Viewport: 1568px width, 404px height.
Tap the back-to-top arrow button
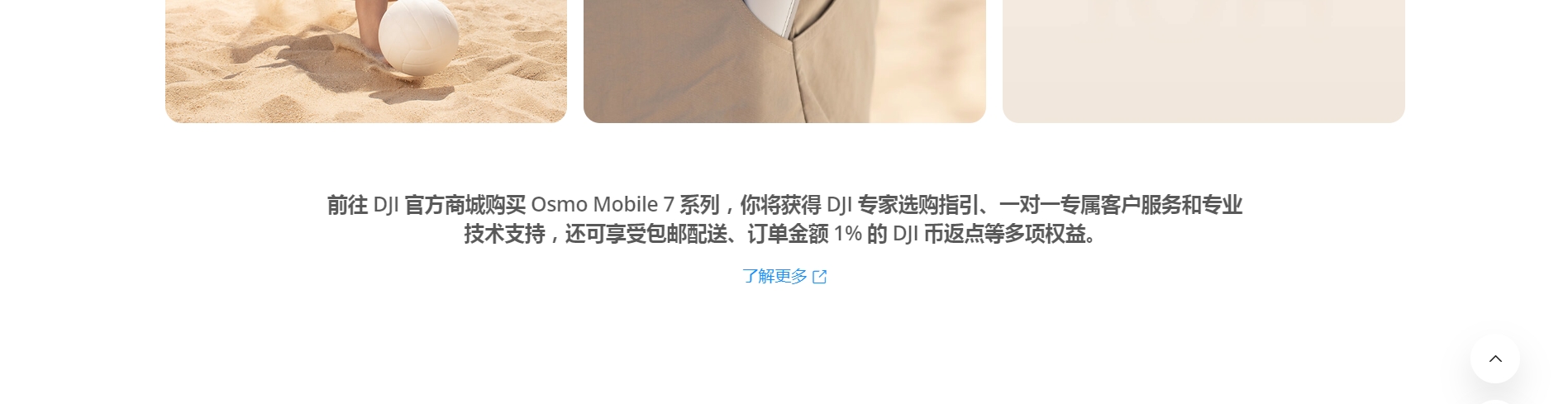tap(1494, 359)
